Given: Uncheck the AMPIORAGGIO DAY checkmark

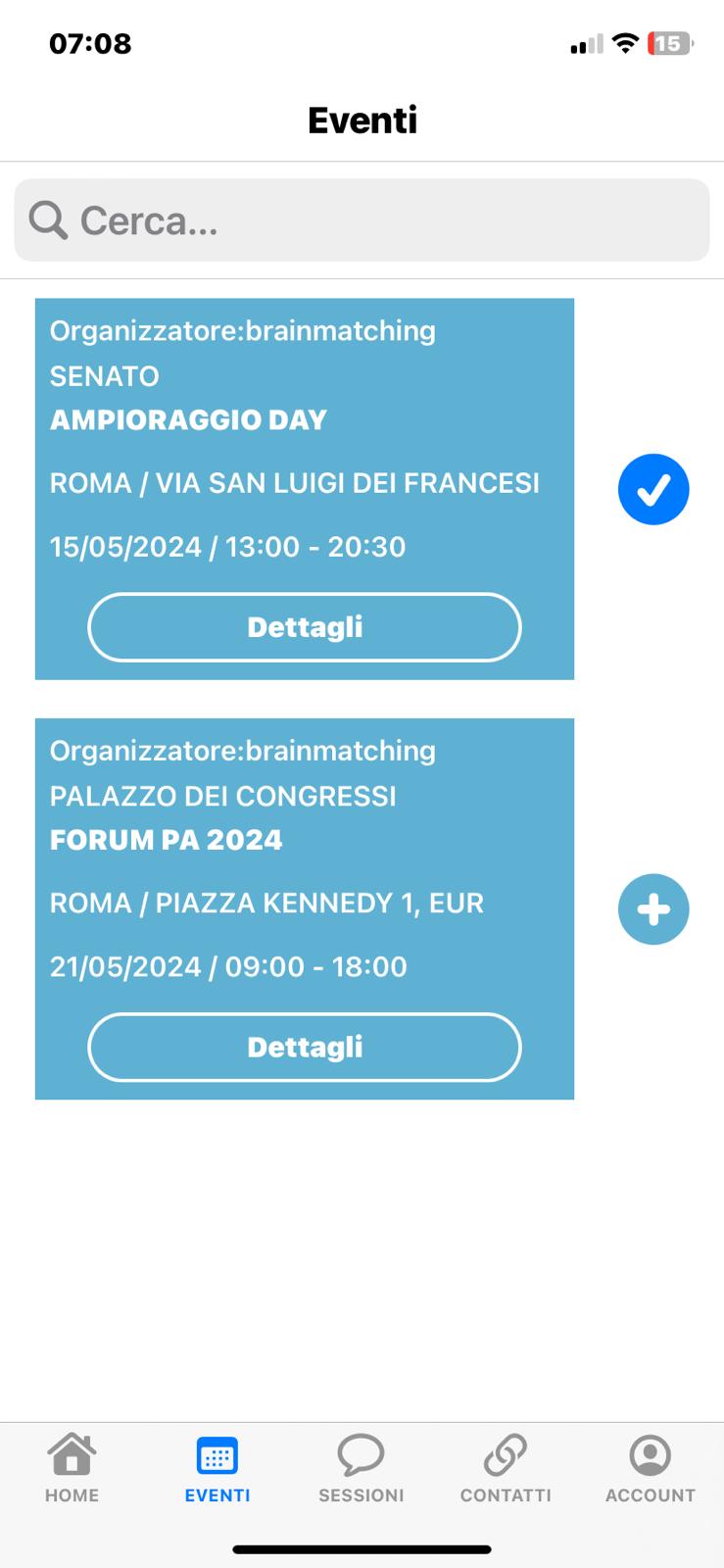Looking at the screenshot, I should (x=653, y=489).
